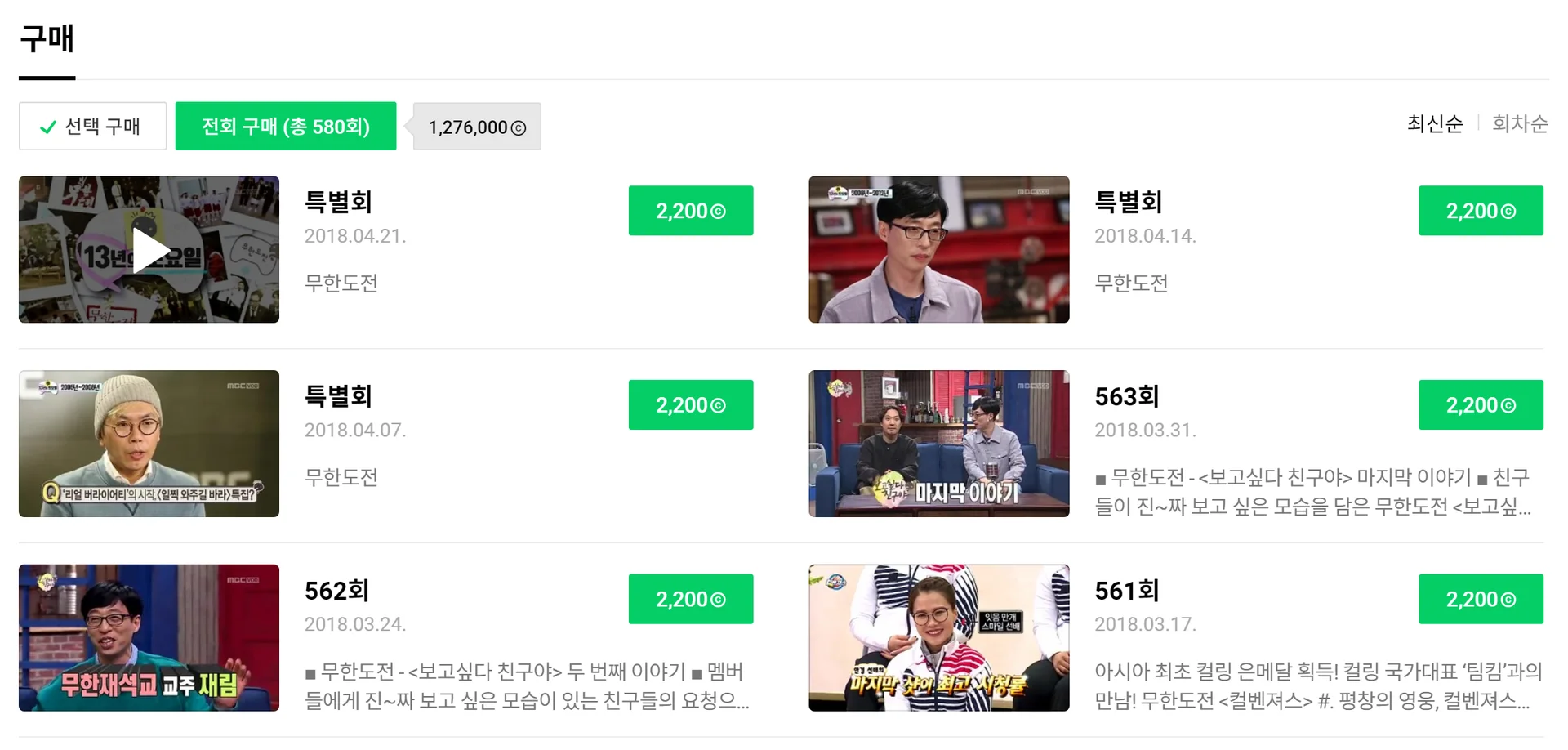This screenshot has height=750, width=1568.
Task: Buy all 580 episodes with 전회 구매
Action: click(285, 126)
